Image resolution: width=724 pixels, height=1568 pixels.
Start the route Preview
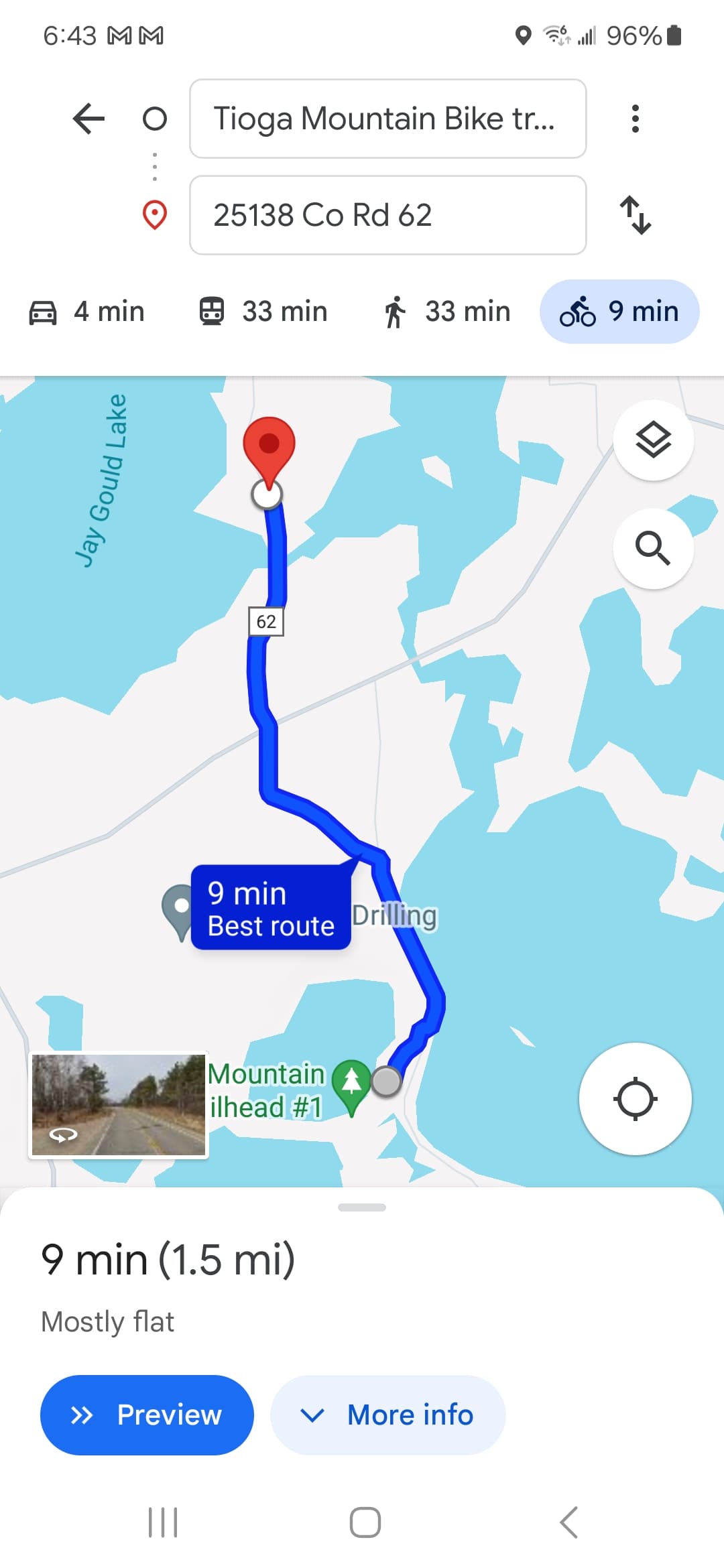tap(147, 1415)
